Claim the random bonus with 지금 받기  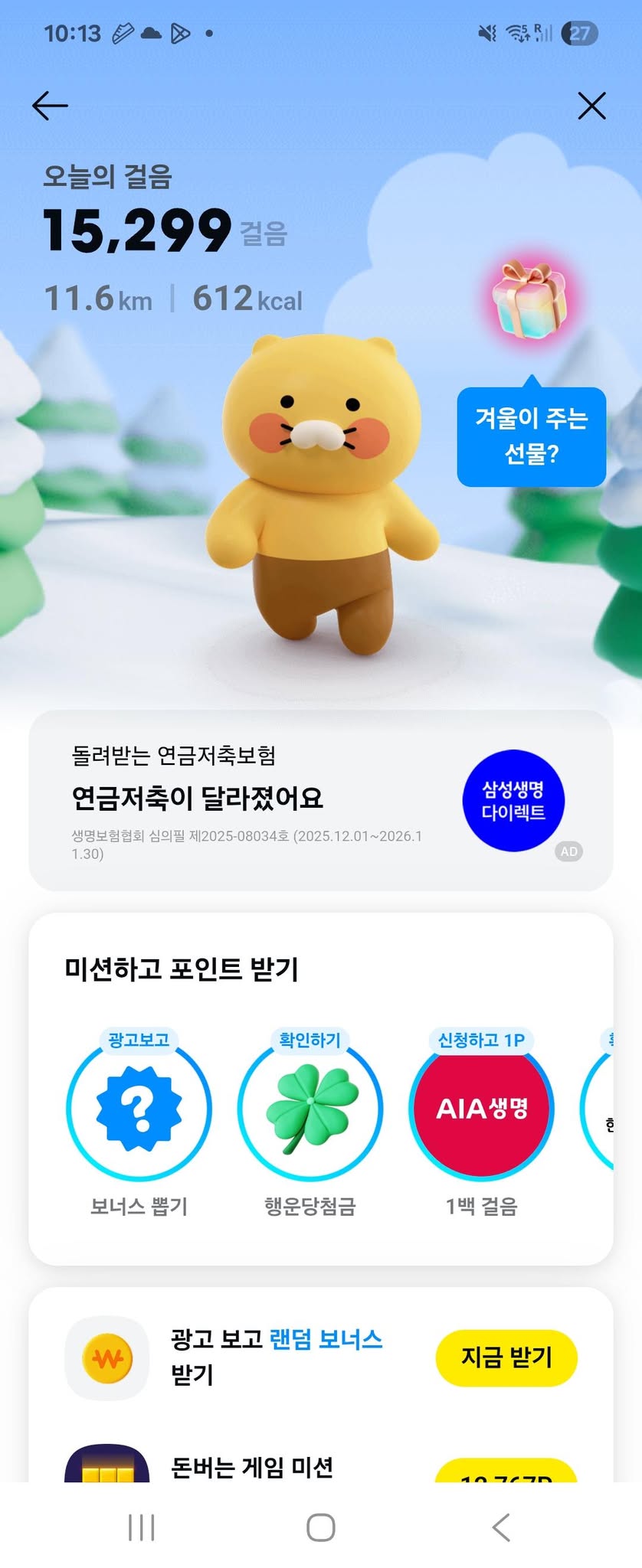click(506, 1357)
